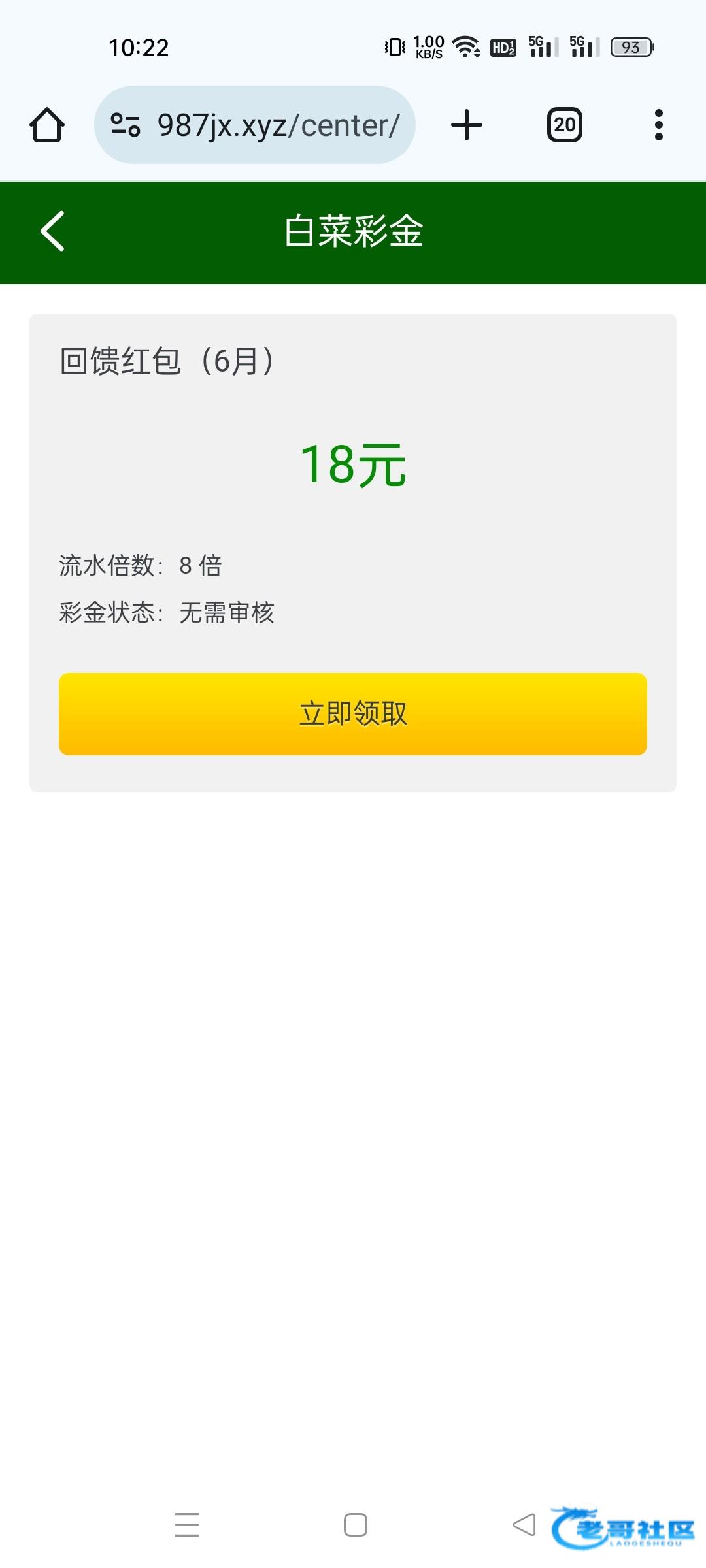Tap the 立即领取 claim button
706x1568 pixels.
[x=353, y=713]
